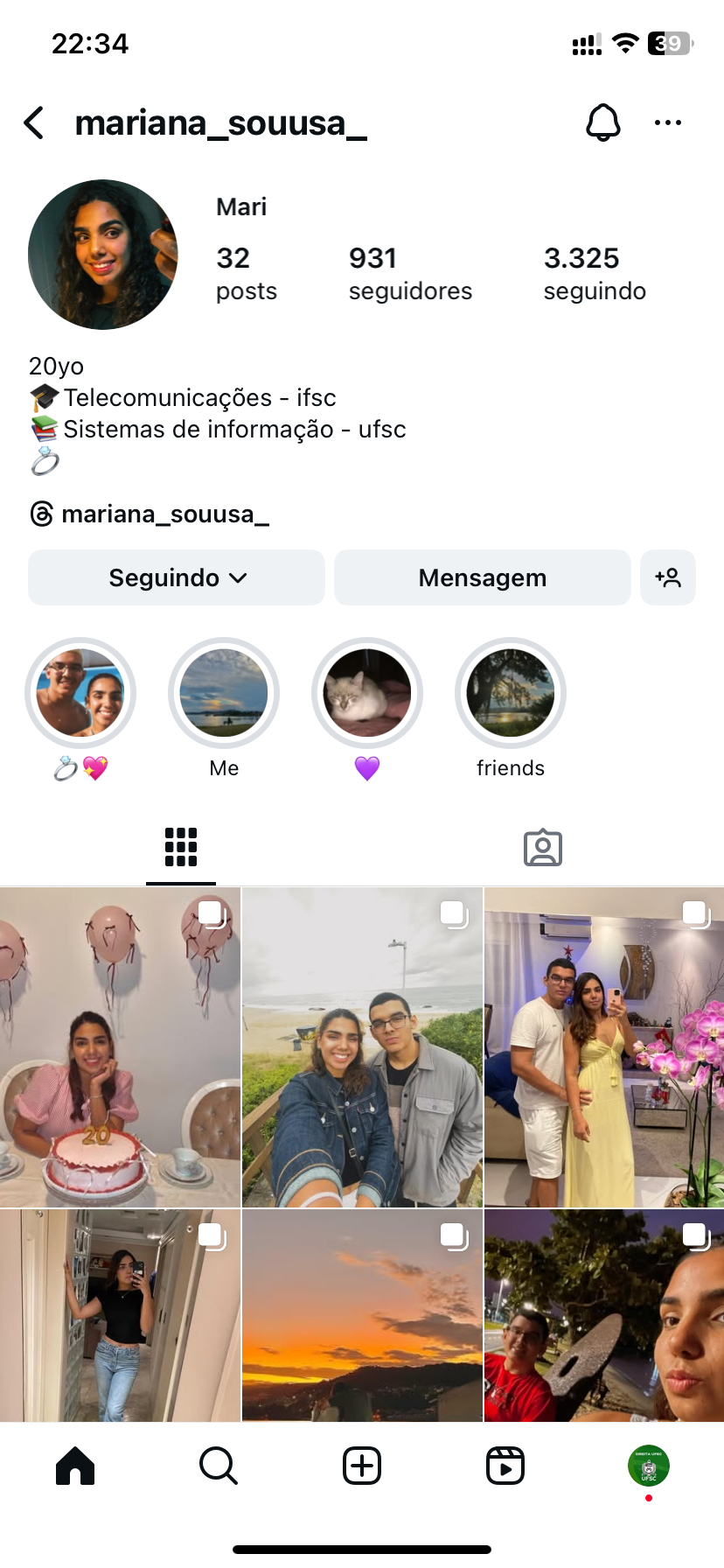Open the birthday cake post with balloons
The image size is (724, 1568).
click(120, 1047)
